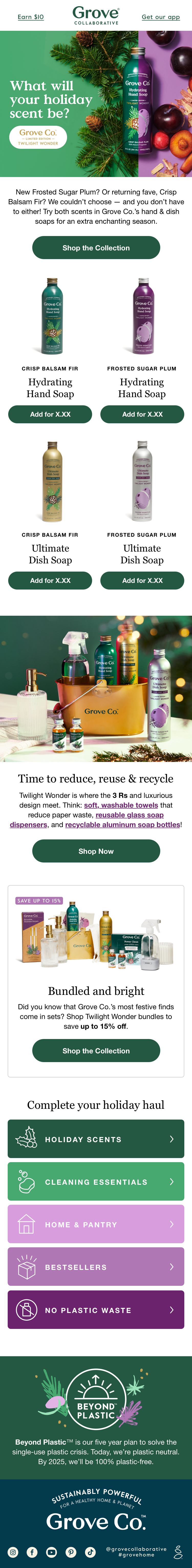Open the Holiday Scents category
The width and height of the screenshot is (192, 1568).
(96, 1139)
